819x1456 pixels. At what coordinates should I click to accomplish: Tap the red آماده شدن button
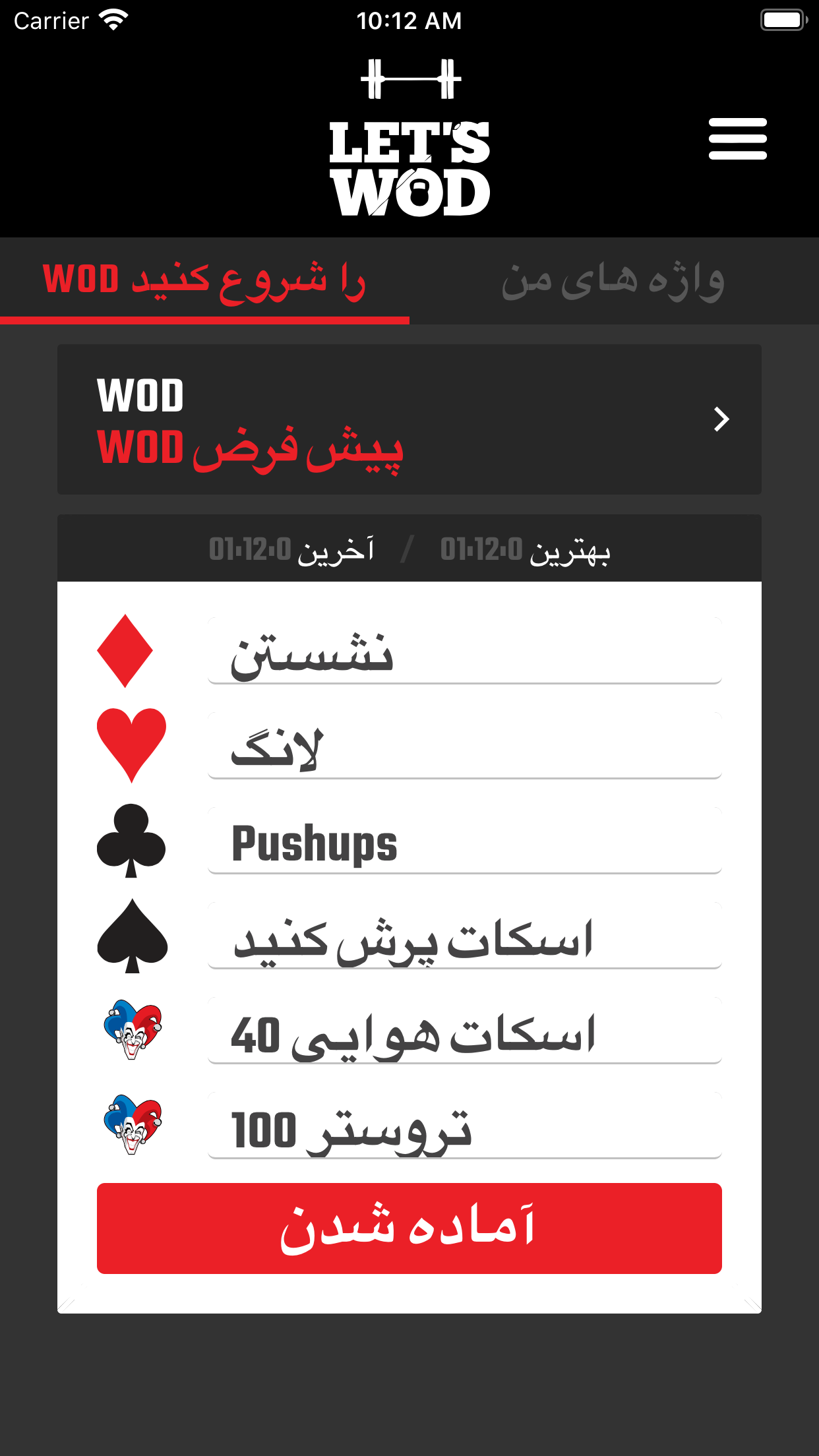(409, 1228)
